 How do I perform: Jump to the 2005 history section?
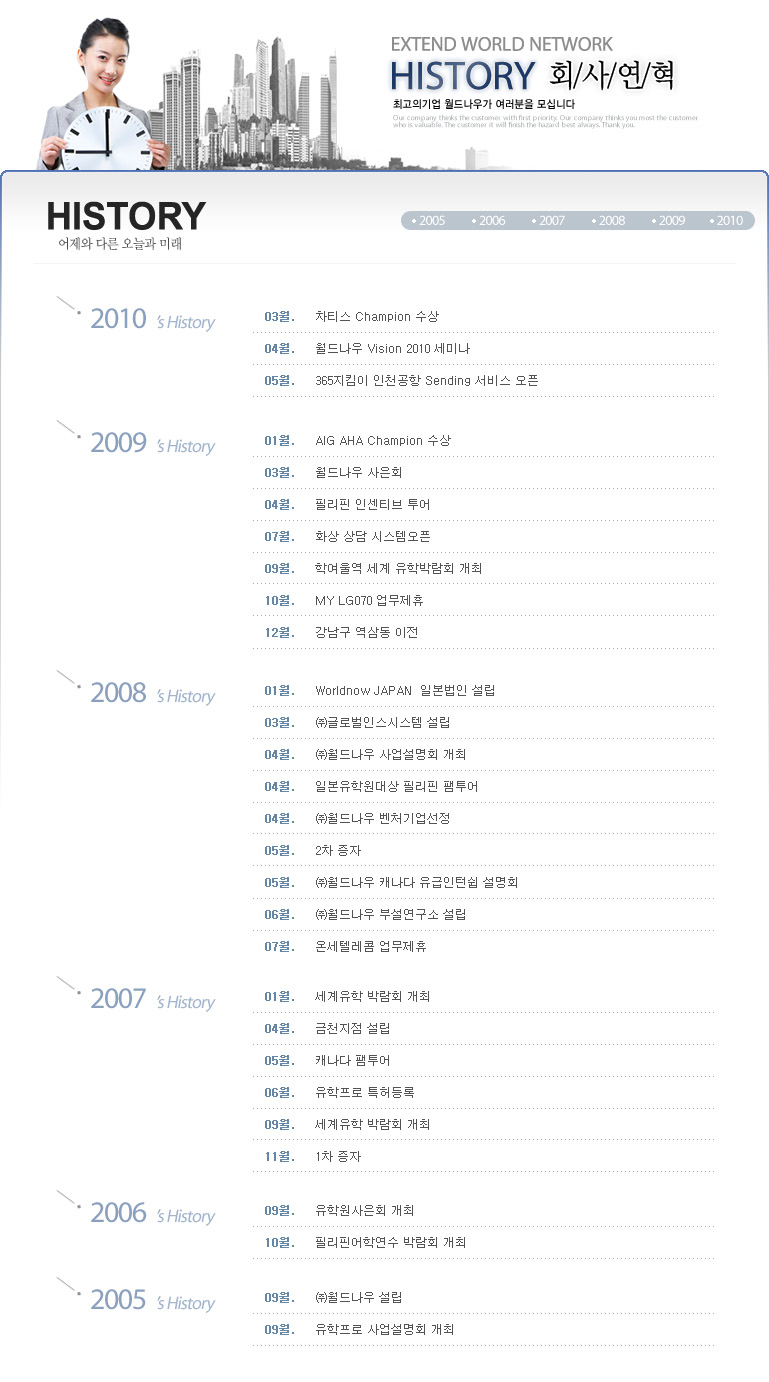[x=432, y=221]
